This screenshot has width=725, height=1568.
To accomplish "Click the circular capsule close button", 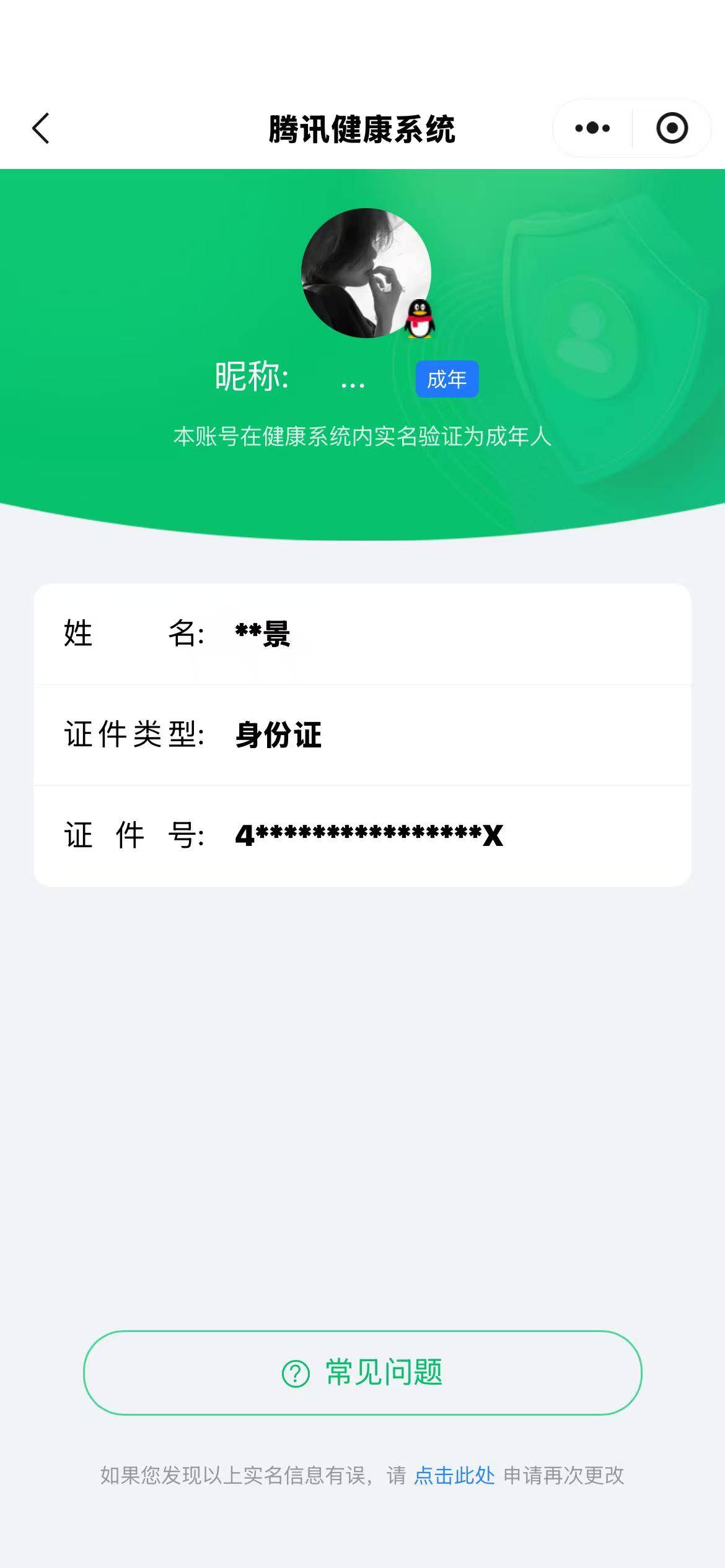I will tap(672, 128).
